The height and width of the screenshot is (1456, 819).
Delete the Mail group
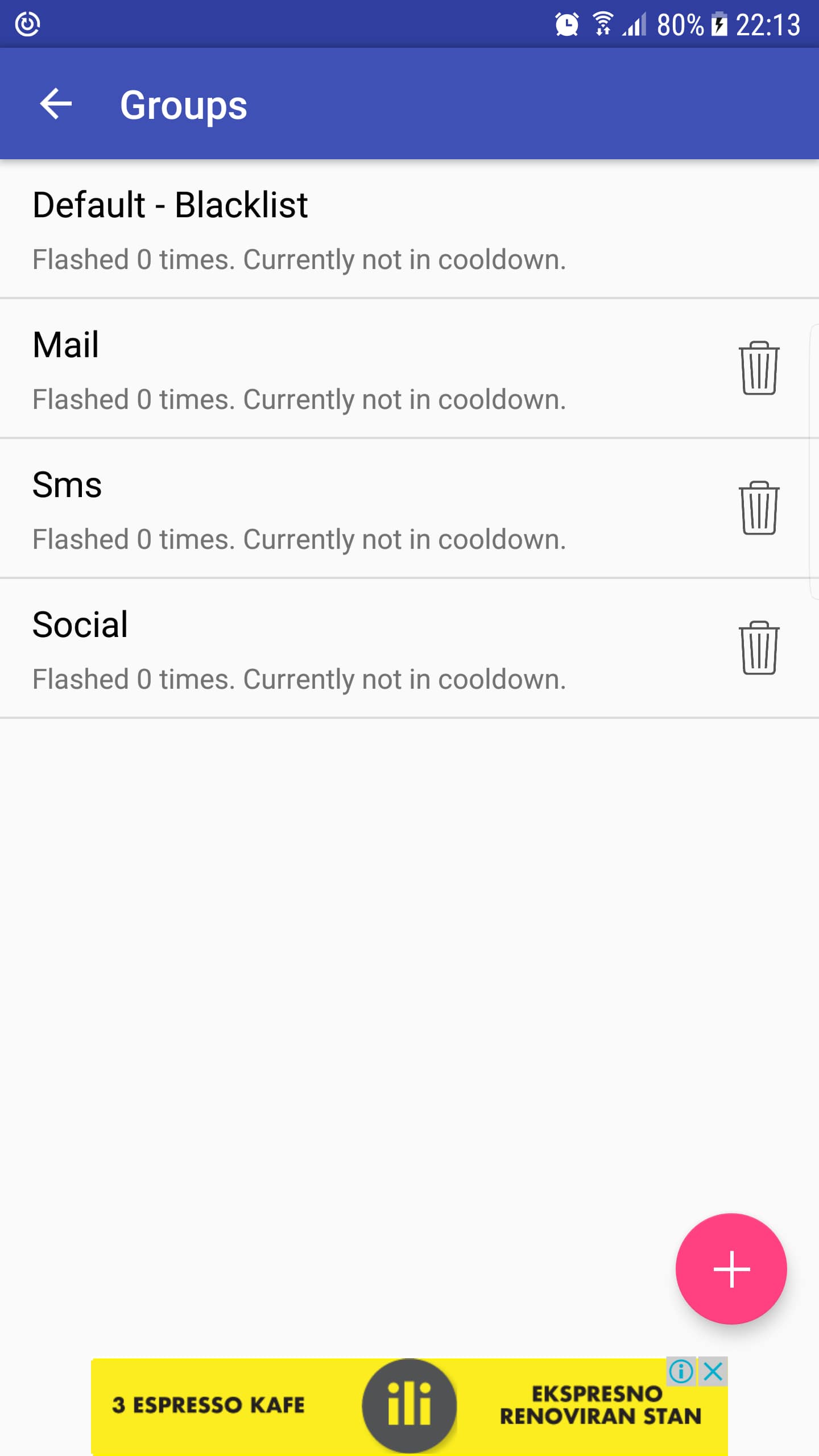[x=759, y=368]
